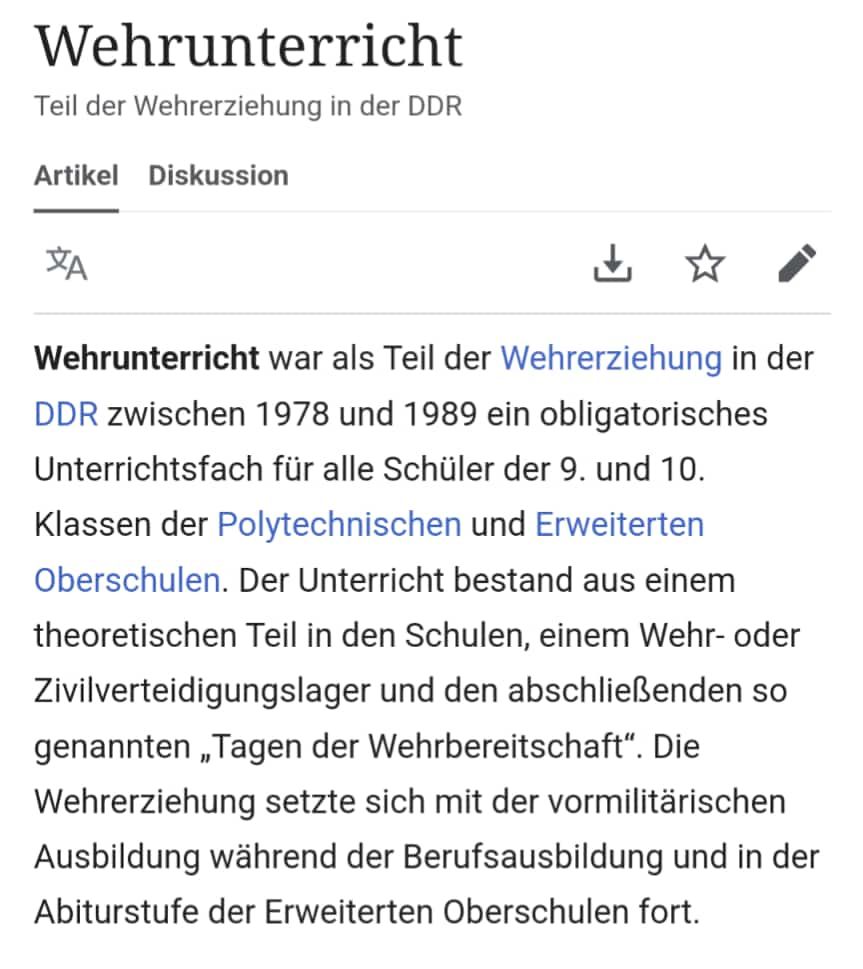Switch to the Diskussion tab
Screen dimensions: 863x969
(218, 176)
